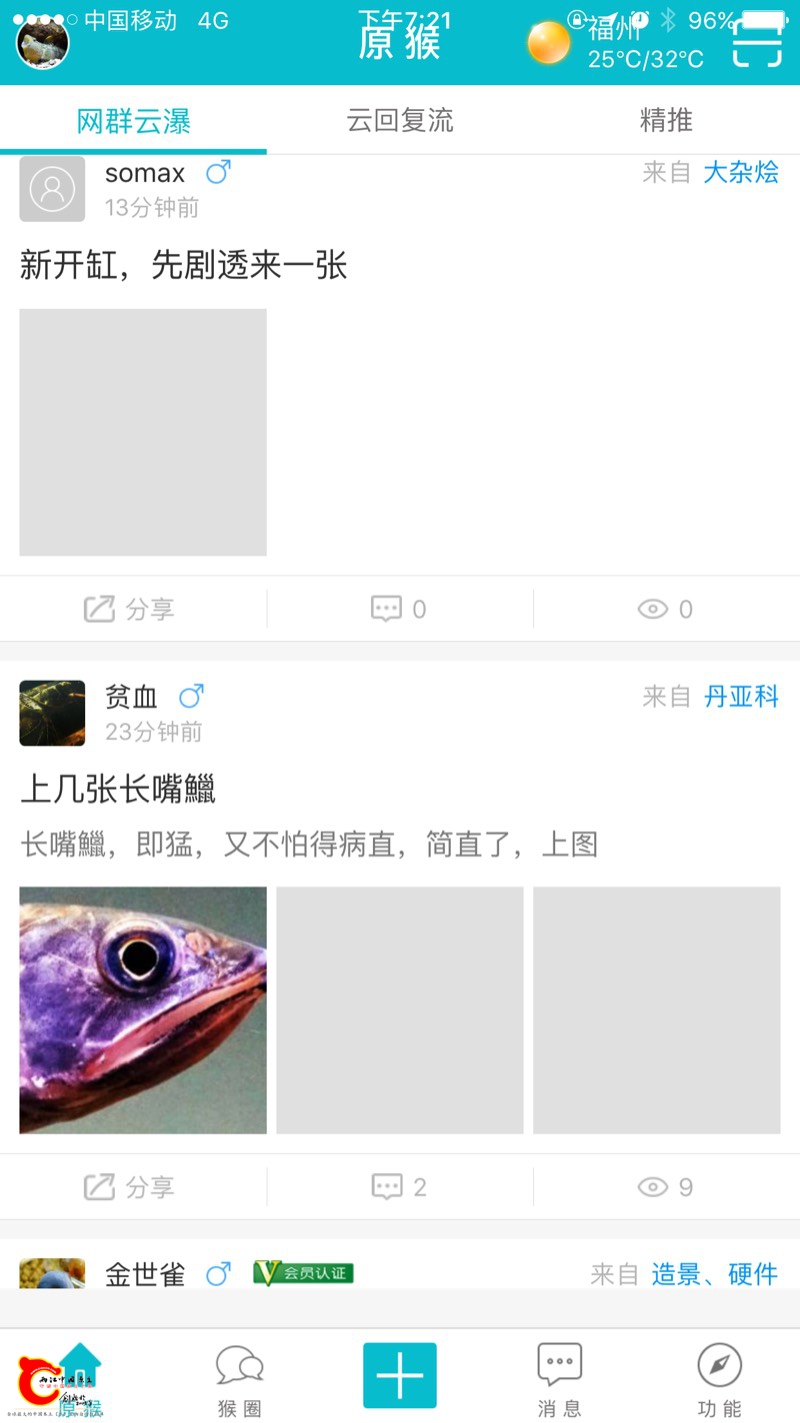Open the post titled 上几张长嘴鱷
Image resolution: width=800 pixels, height=1423 pixels.
click(118, 790)
